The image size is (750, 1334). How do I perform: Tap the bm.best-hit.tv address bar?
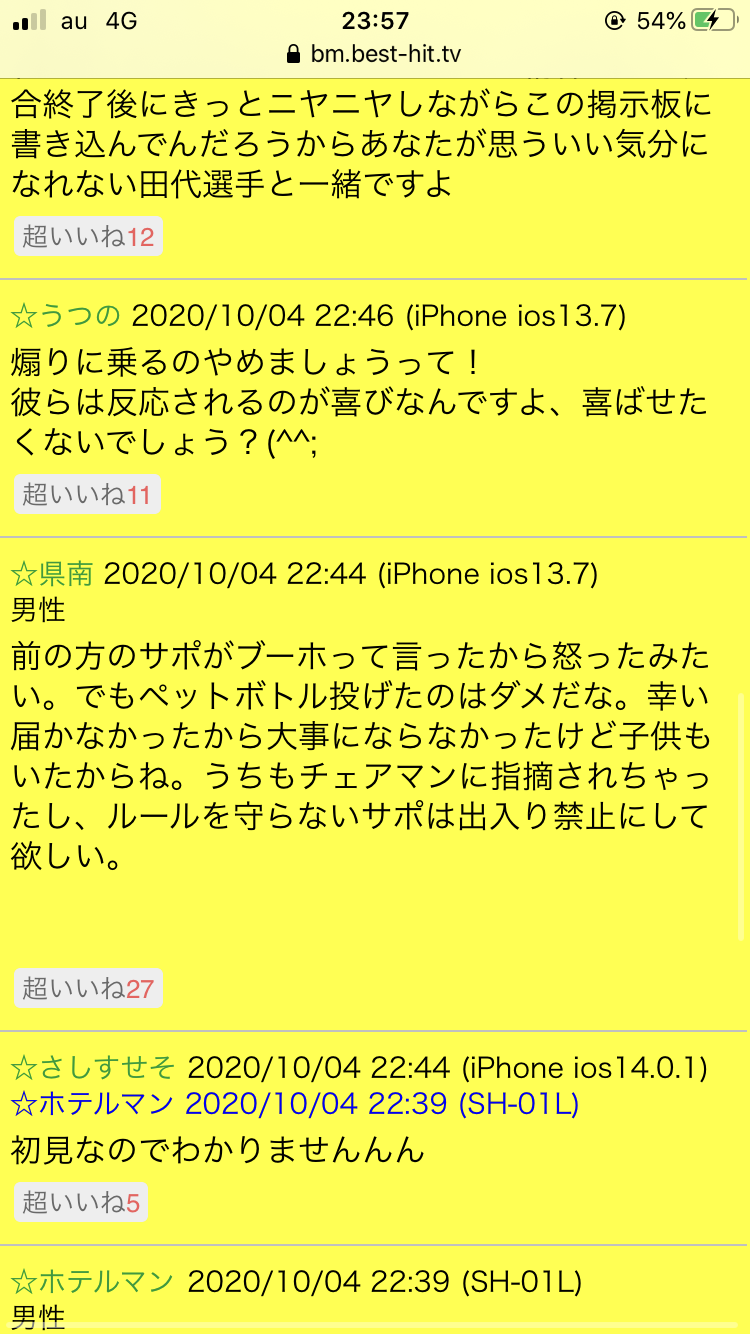[x=374, y=54]
